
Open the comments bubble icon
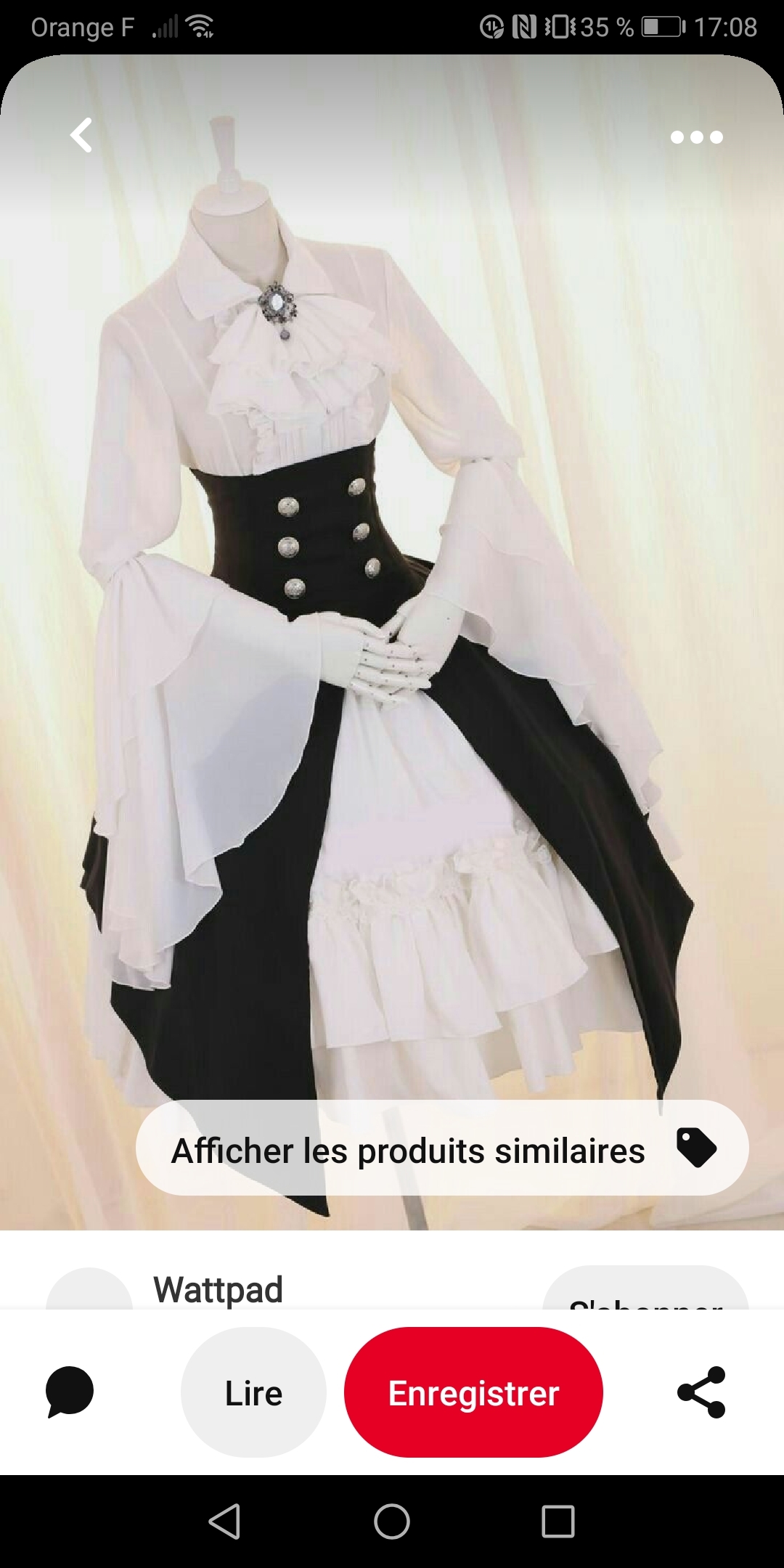pyautogui.click(x=70, y=1392)
